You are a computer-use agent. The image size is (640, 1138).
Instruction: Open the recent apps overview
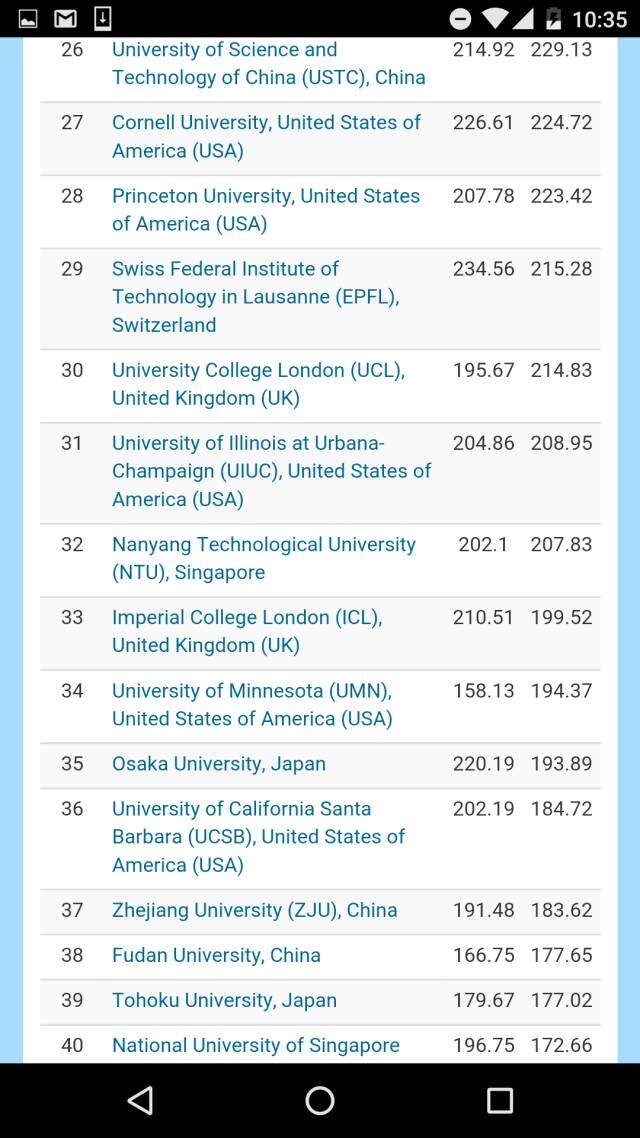pos(499,1100)
